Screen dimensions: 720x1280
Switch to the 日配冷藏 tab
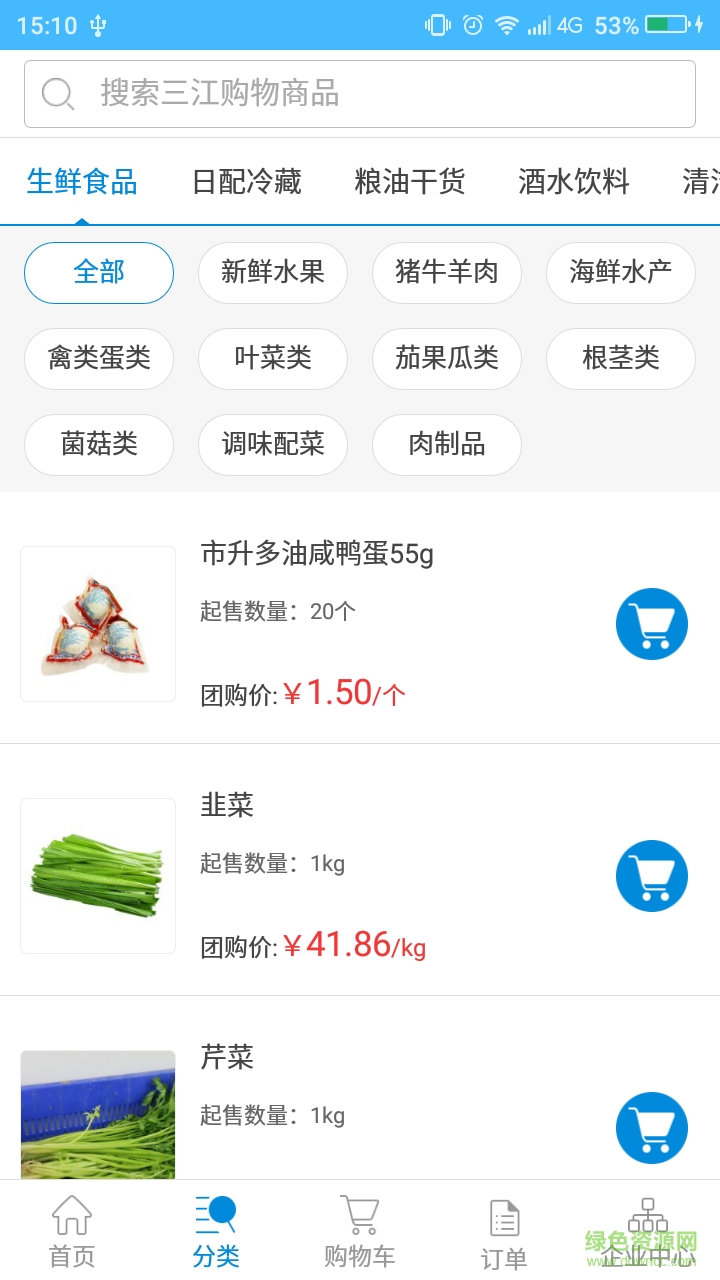245,182
